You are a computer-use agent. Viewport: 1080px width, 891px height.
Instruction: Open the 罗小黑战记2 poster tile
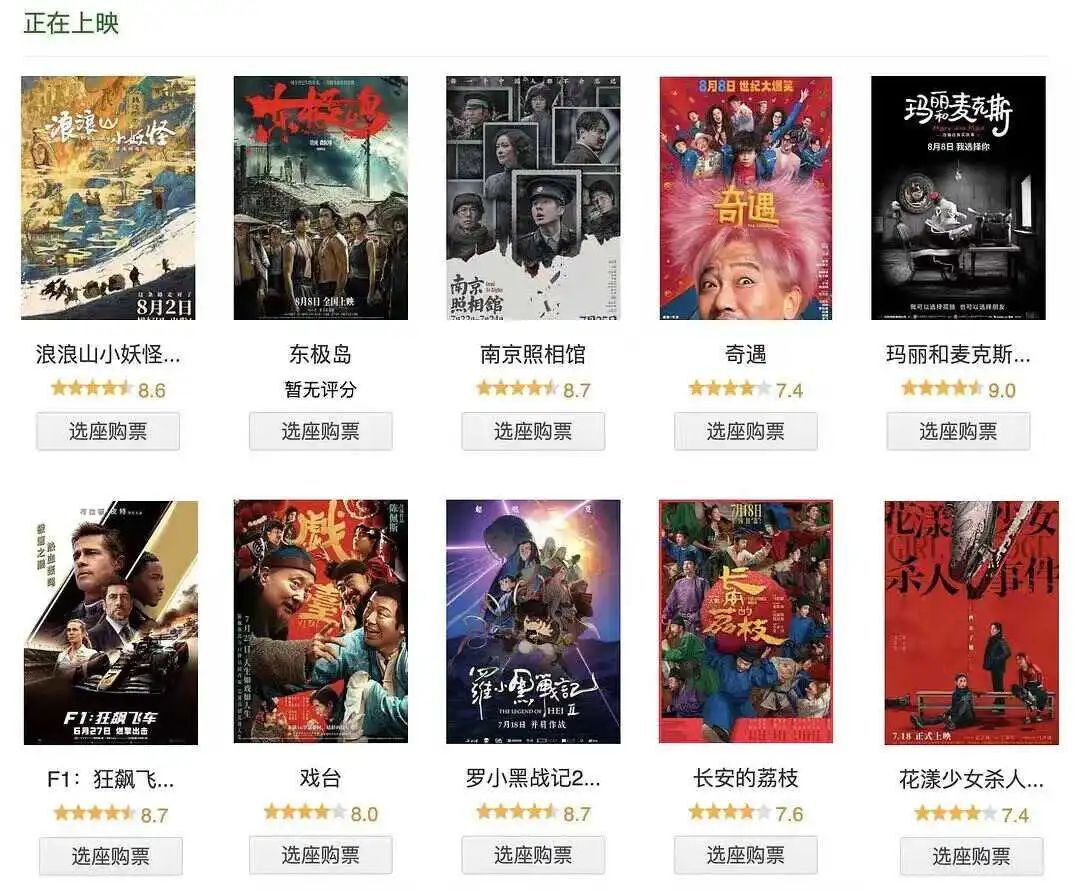(x=533, y=622)
